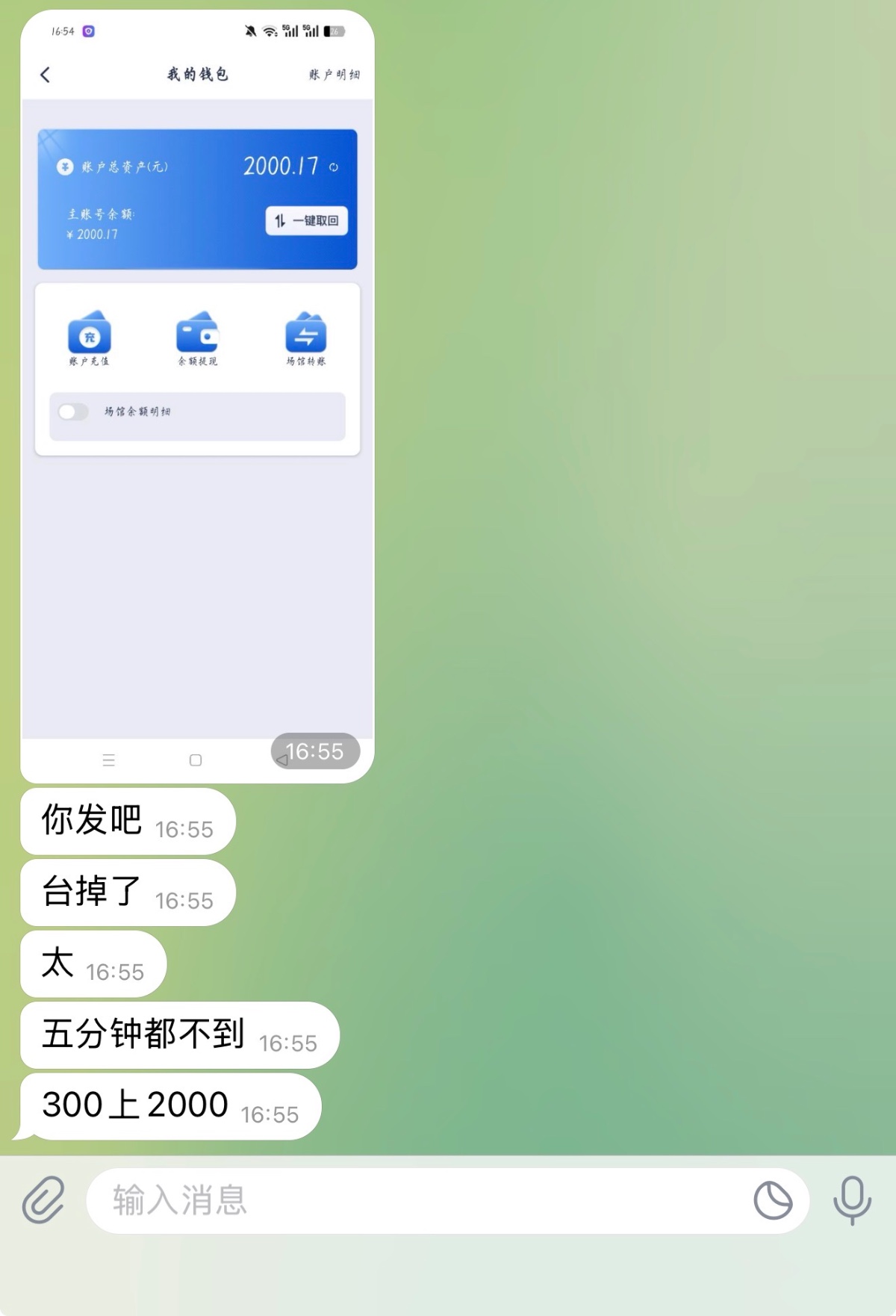This screenshot has width=896, height=1316.
Task: Tap the microphone to record voice
Action: (852, 1200)
